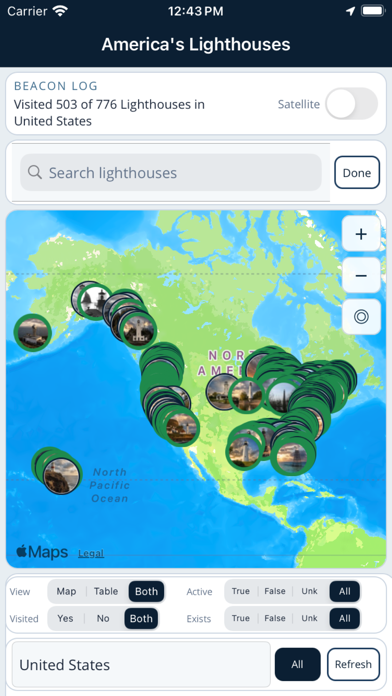
Task: Refresh the lighthouse list
Action: point(353,664)
